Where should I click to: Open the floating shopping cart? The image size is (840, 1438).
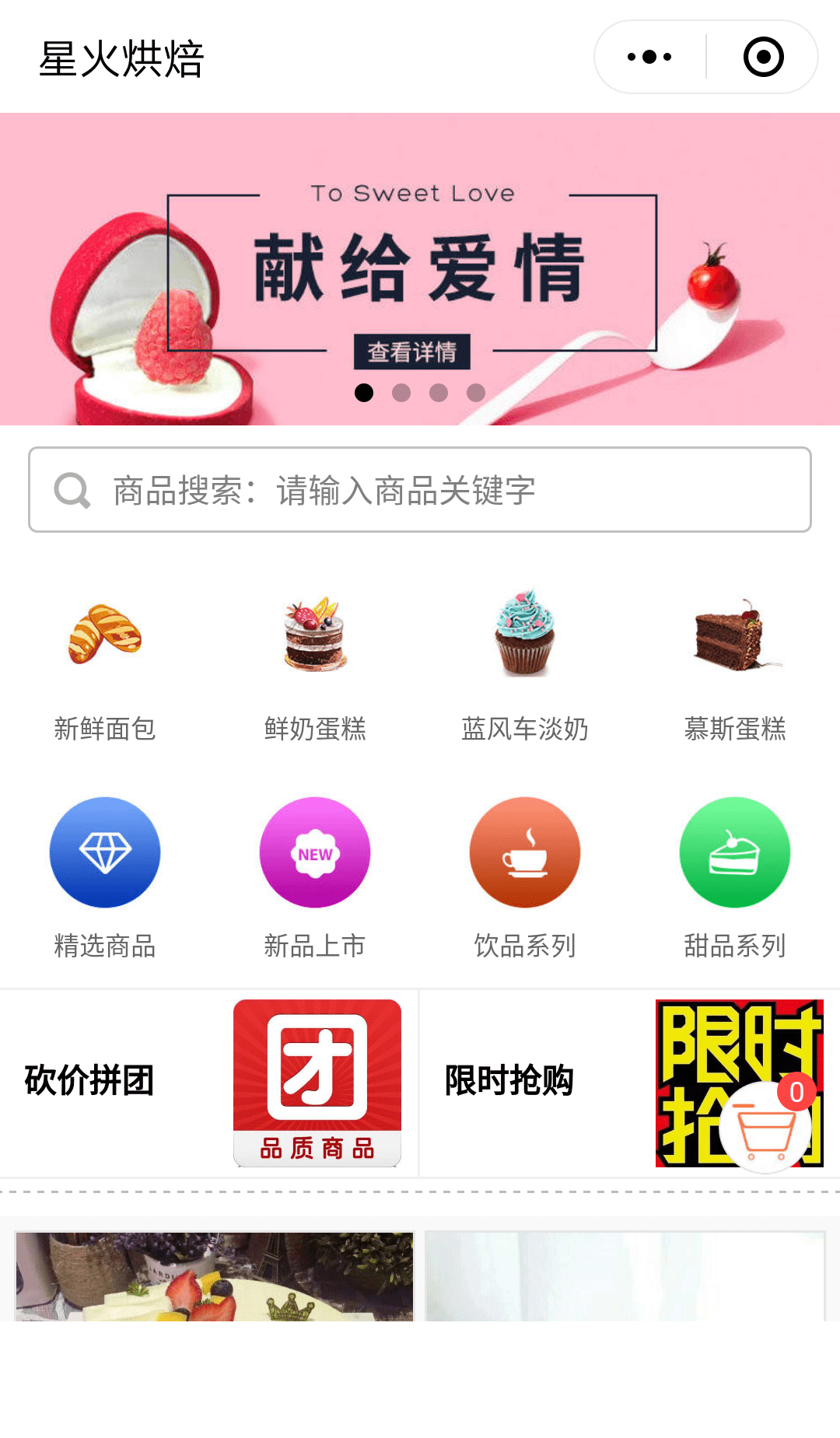pyautogui.click(x=766, y=1128)
